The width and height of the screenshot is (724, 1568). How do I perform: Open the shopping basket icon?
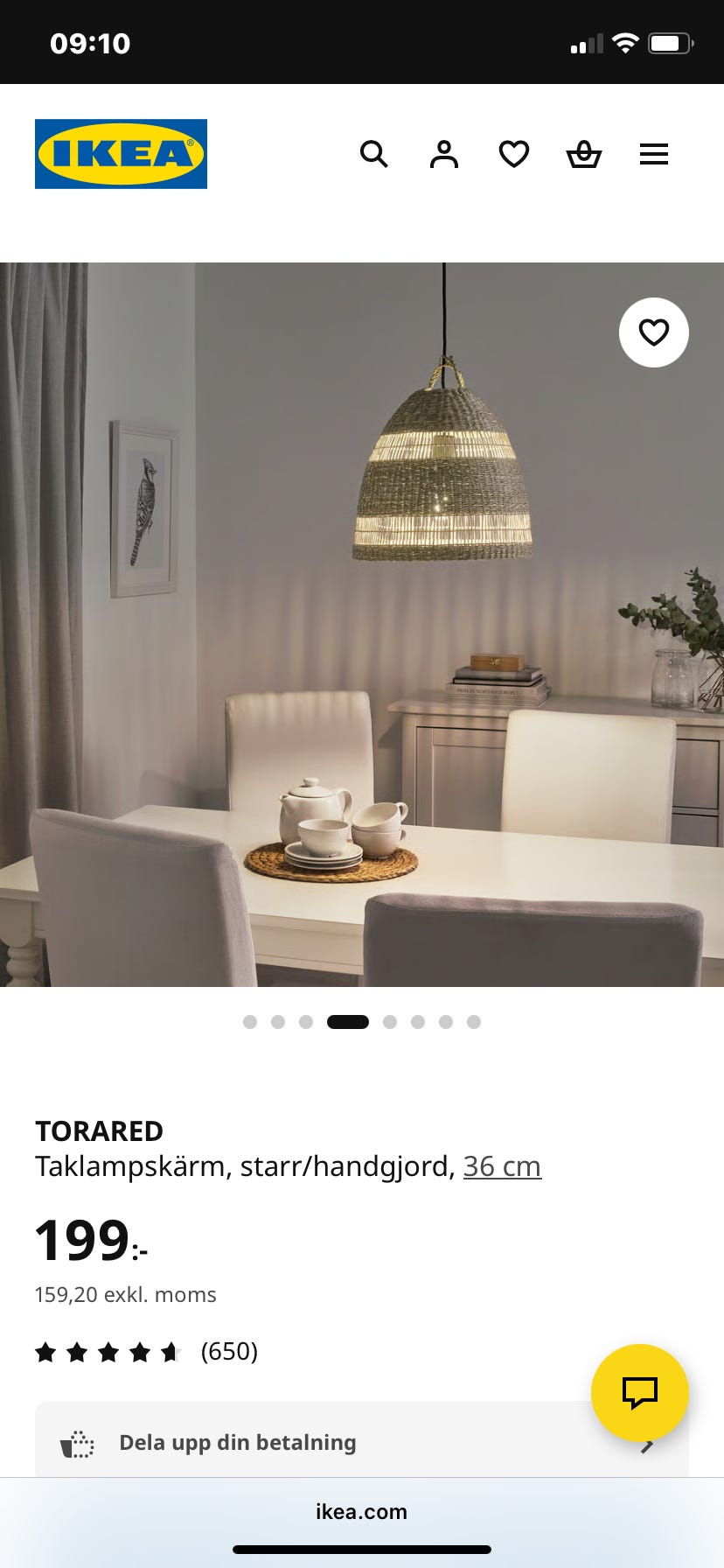coord(584,154)
